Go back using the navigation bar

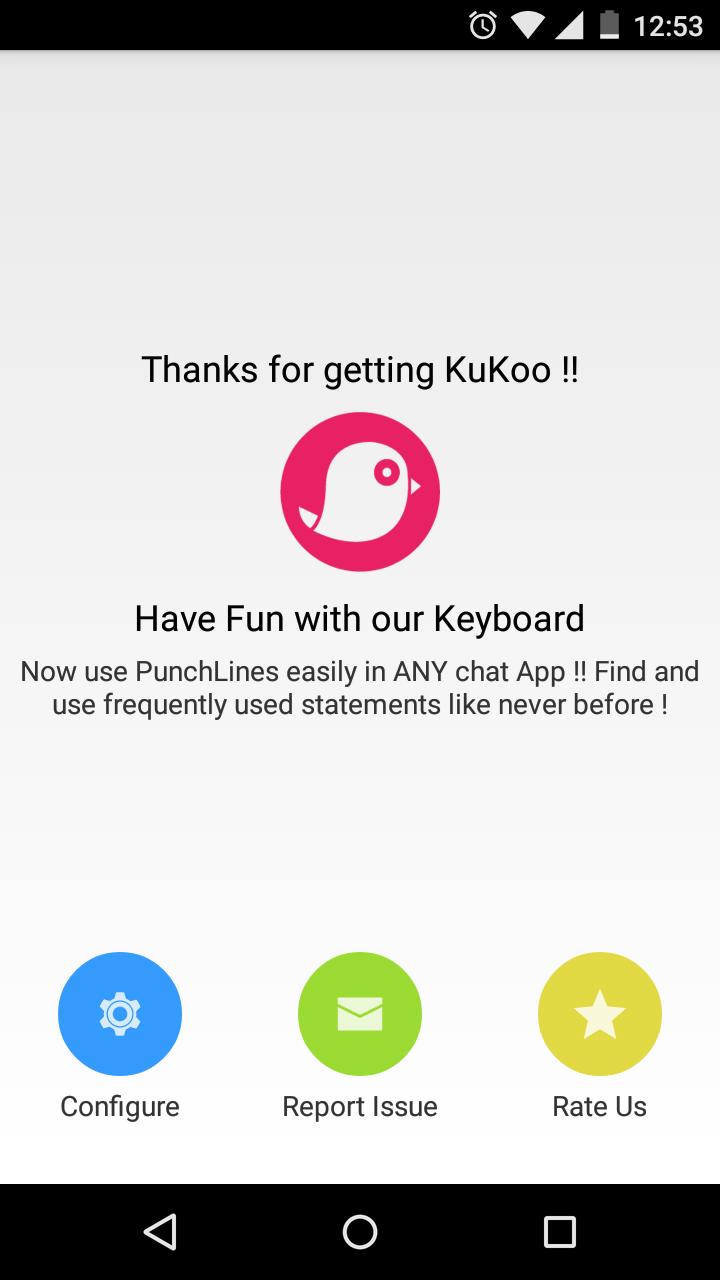click(x=160, y=1232)
